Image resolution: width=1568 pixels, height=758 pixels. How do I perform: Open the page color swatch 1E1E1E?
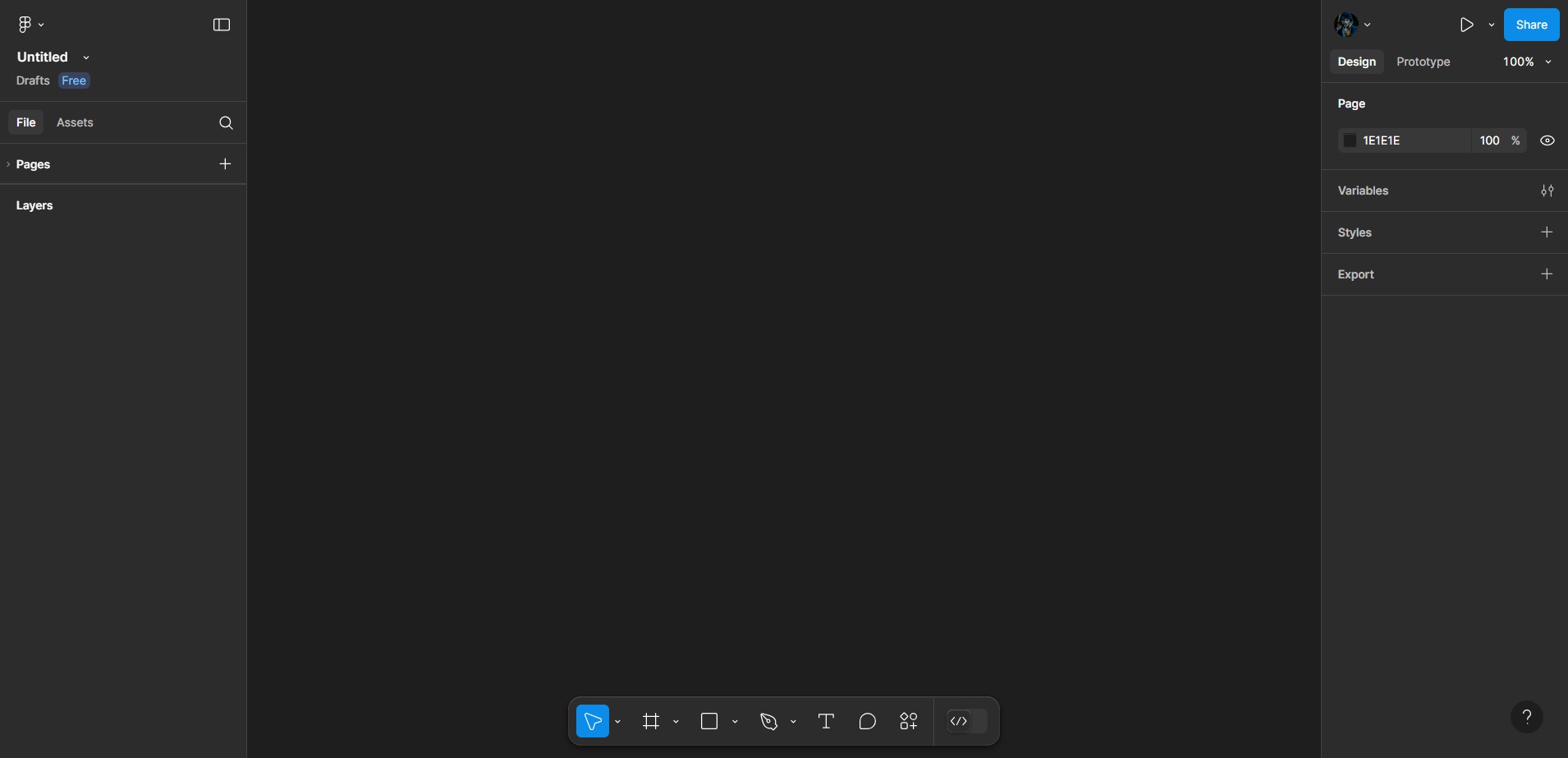tap(1350, 140)
